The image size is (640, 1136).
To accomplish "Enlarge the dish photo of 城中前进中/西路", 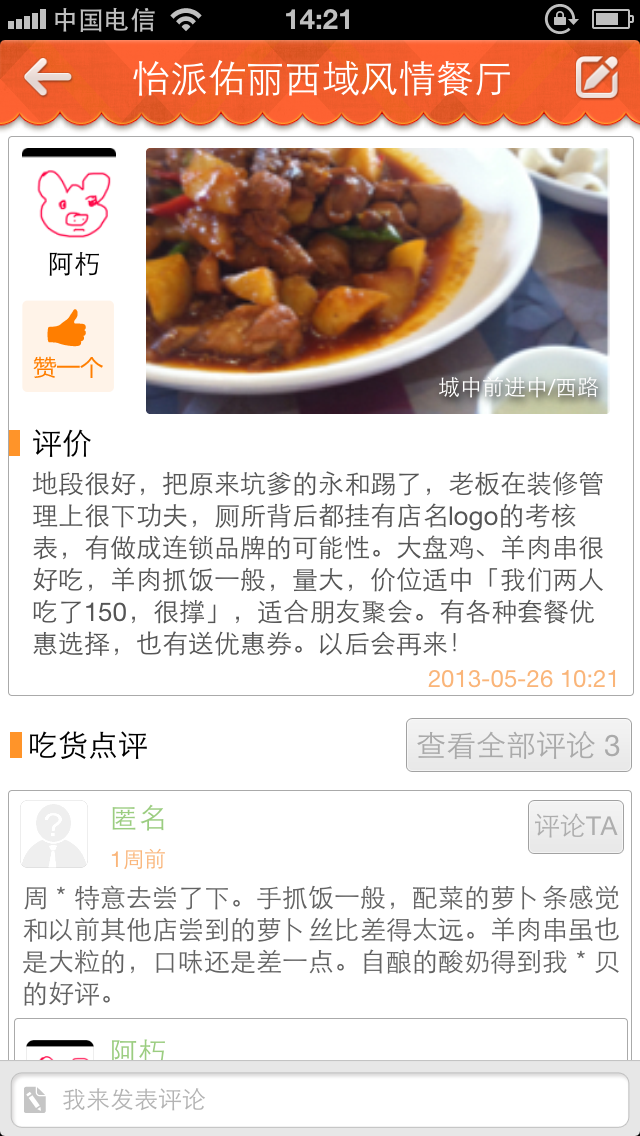I will point(377,280).
